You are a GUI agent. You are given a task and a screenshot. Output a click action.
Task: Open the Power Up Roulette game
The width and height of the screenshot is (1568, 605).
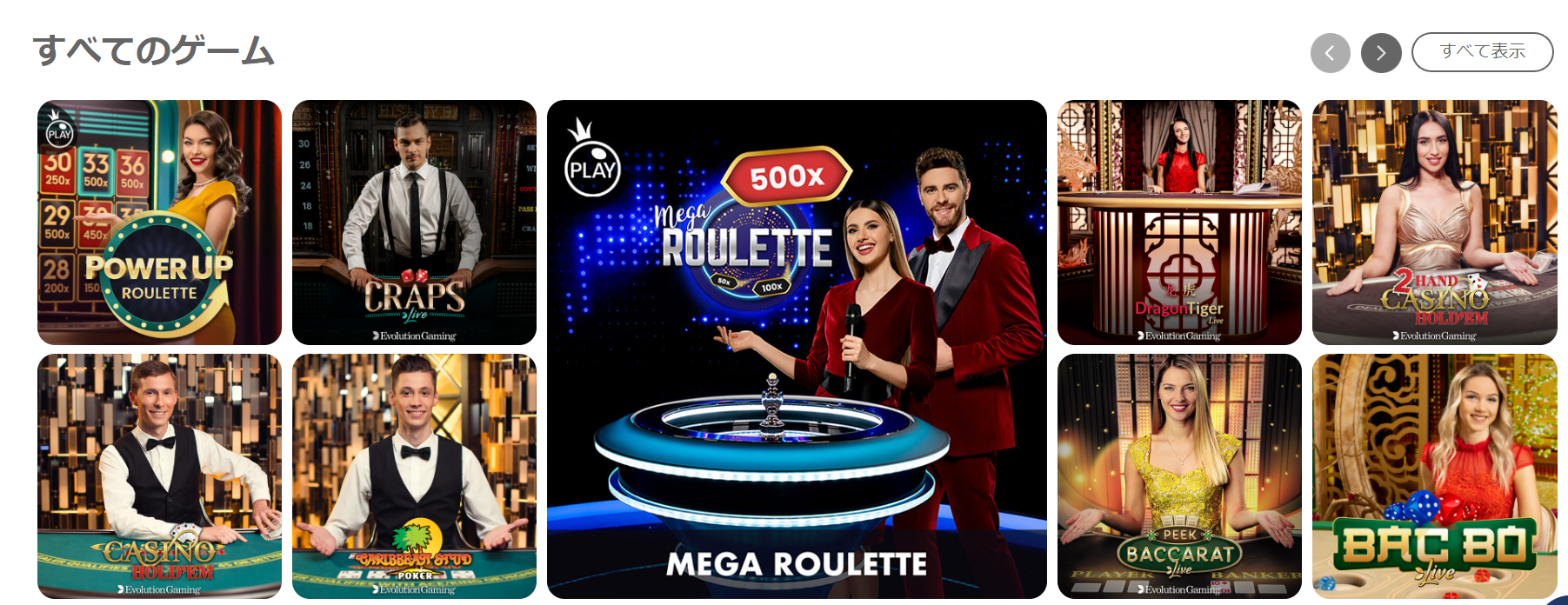[x=159, y=222]
